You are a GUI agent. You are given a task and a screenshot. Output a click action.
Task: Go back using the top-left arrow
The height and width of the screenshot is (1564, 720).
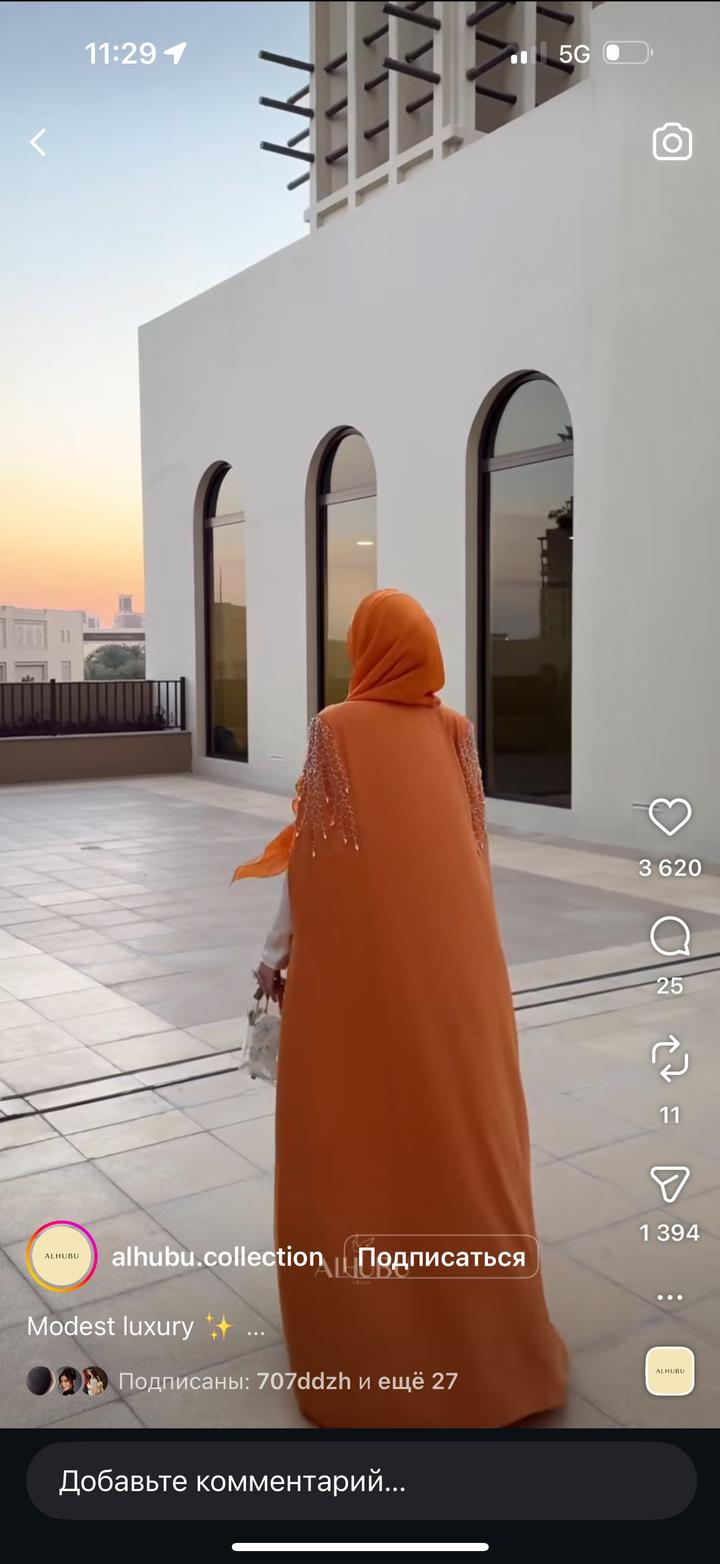[38, 143]
